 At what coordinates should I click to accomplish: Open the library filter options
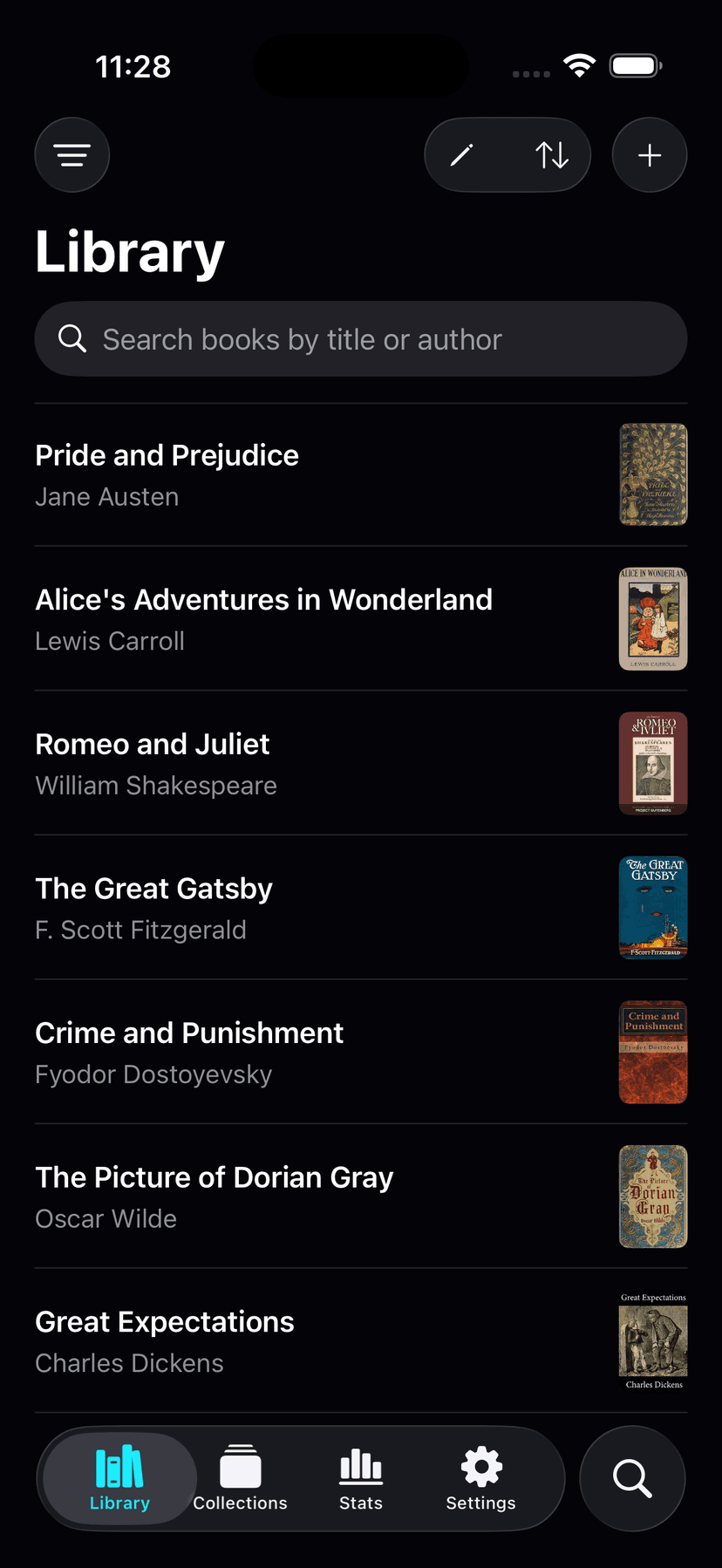point(72,154)
